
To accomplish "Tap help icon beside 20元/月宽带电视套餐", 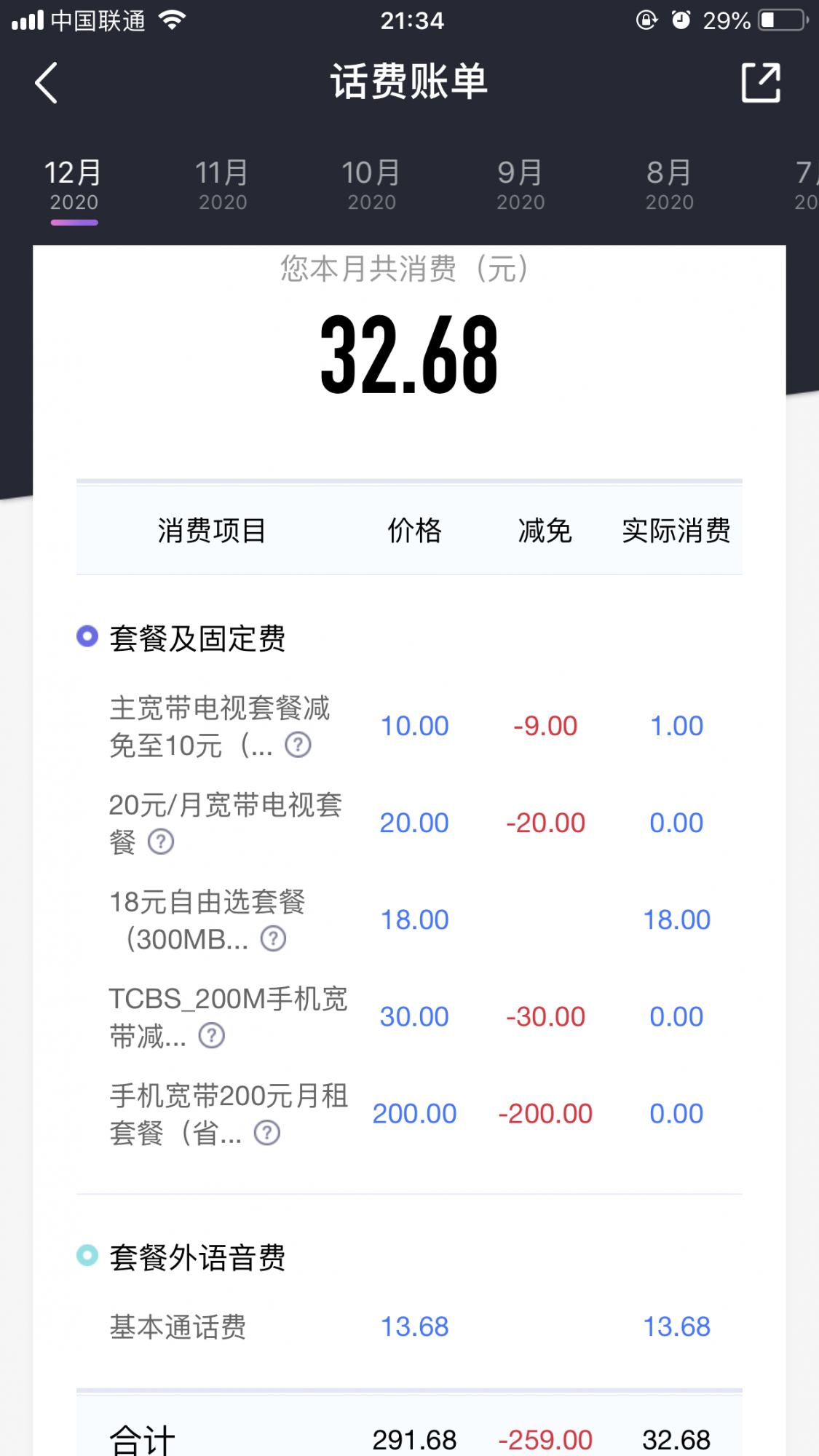I will [161, 842].
